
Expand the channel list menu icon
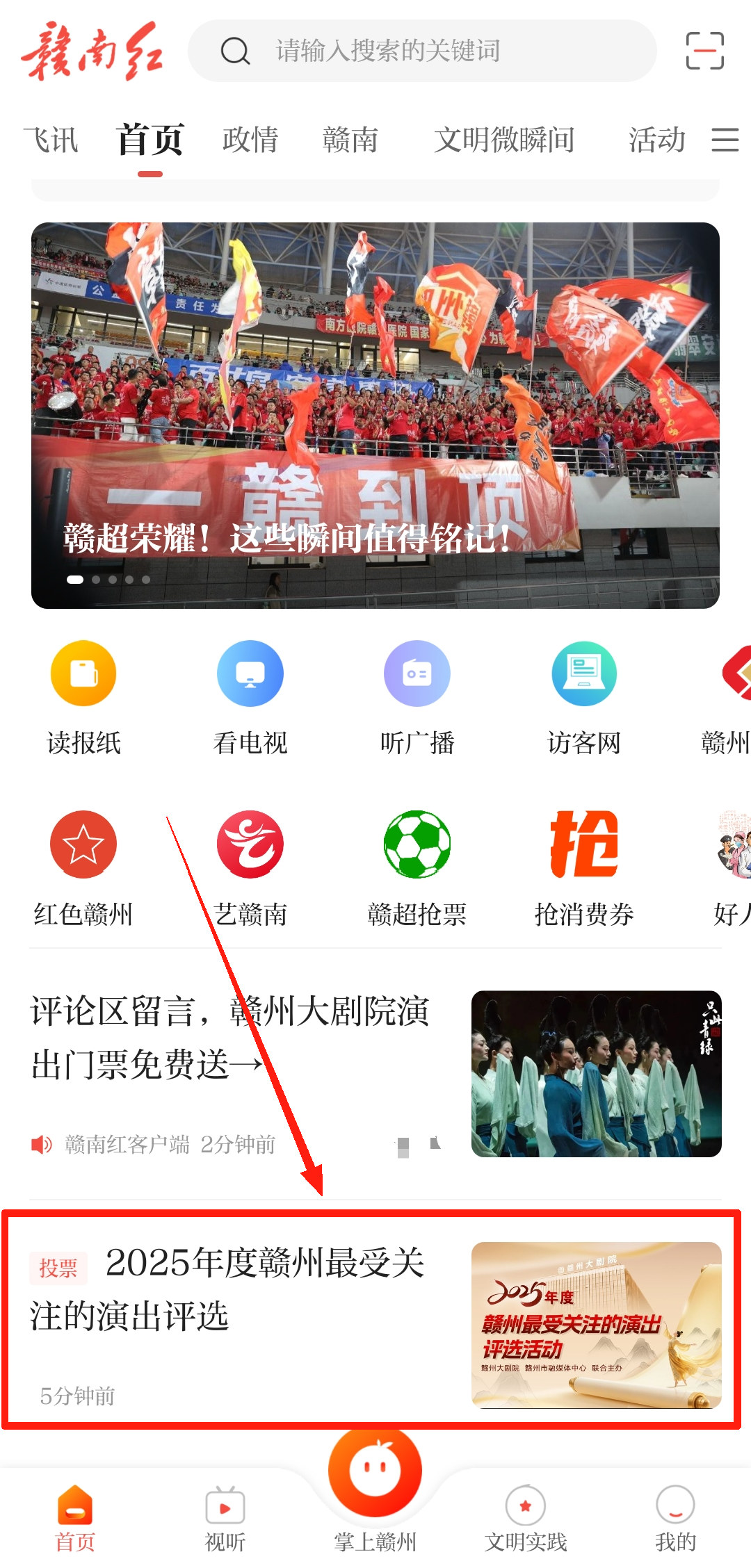(725, 140)
